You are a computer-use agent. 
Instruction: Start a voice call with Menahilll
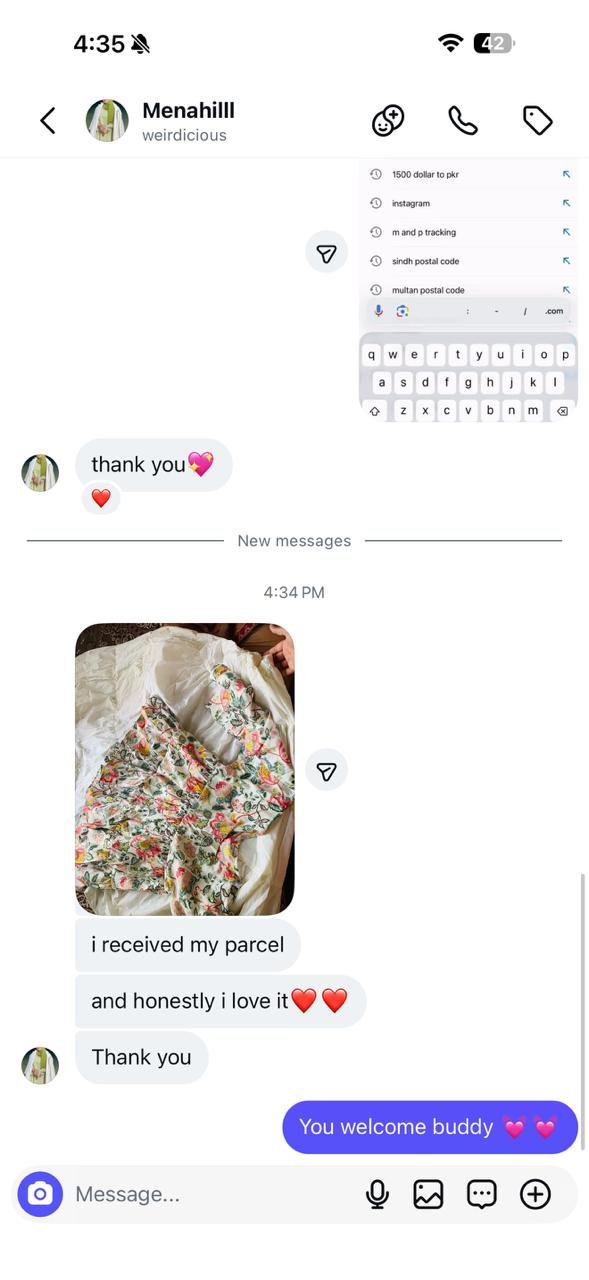[x=463, y=121]
